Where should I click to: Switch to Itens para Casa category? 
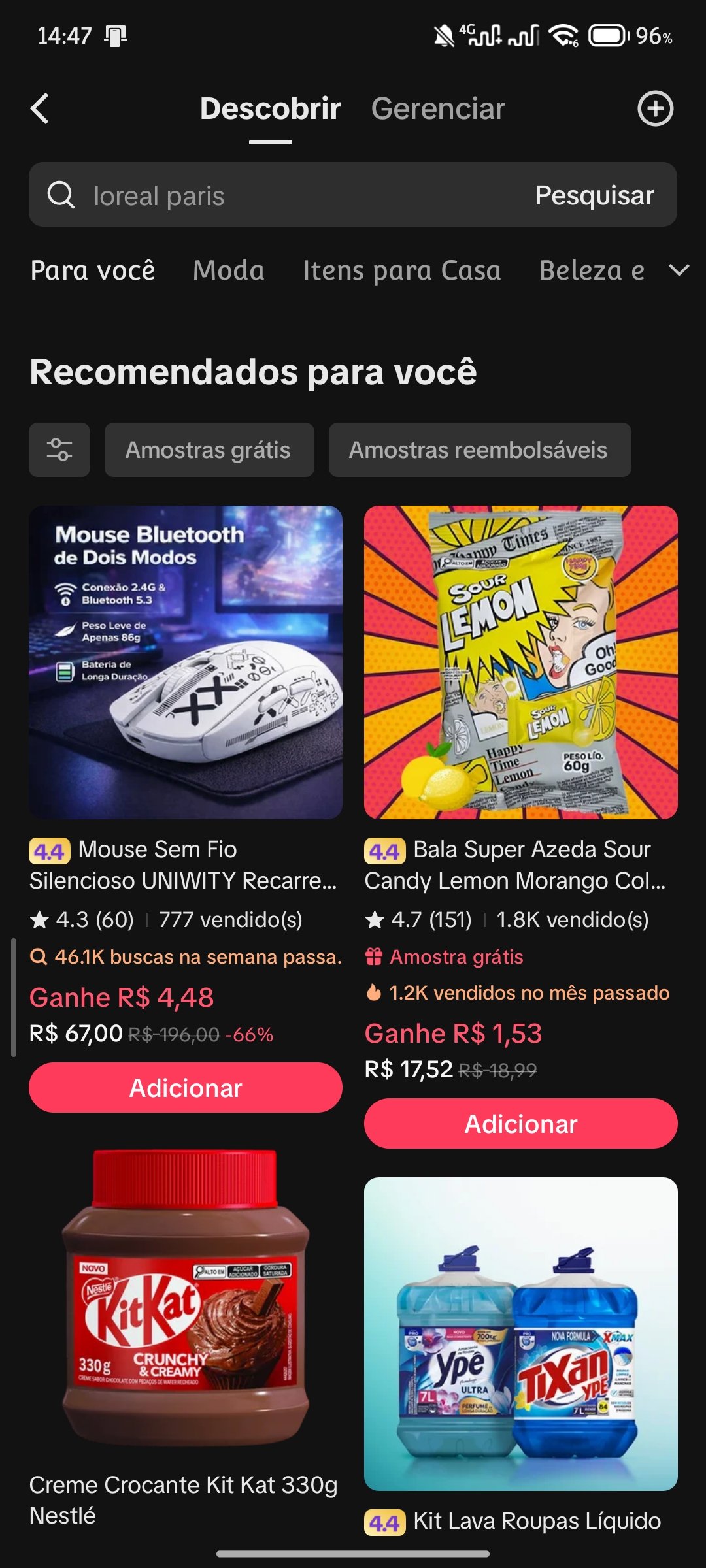pos(401,270)
